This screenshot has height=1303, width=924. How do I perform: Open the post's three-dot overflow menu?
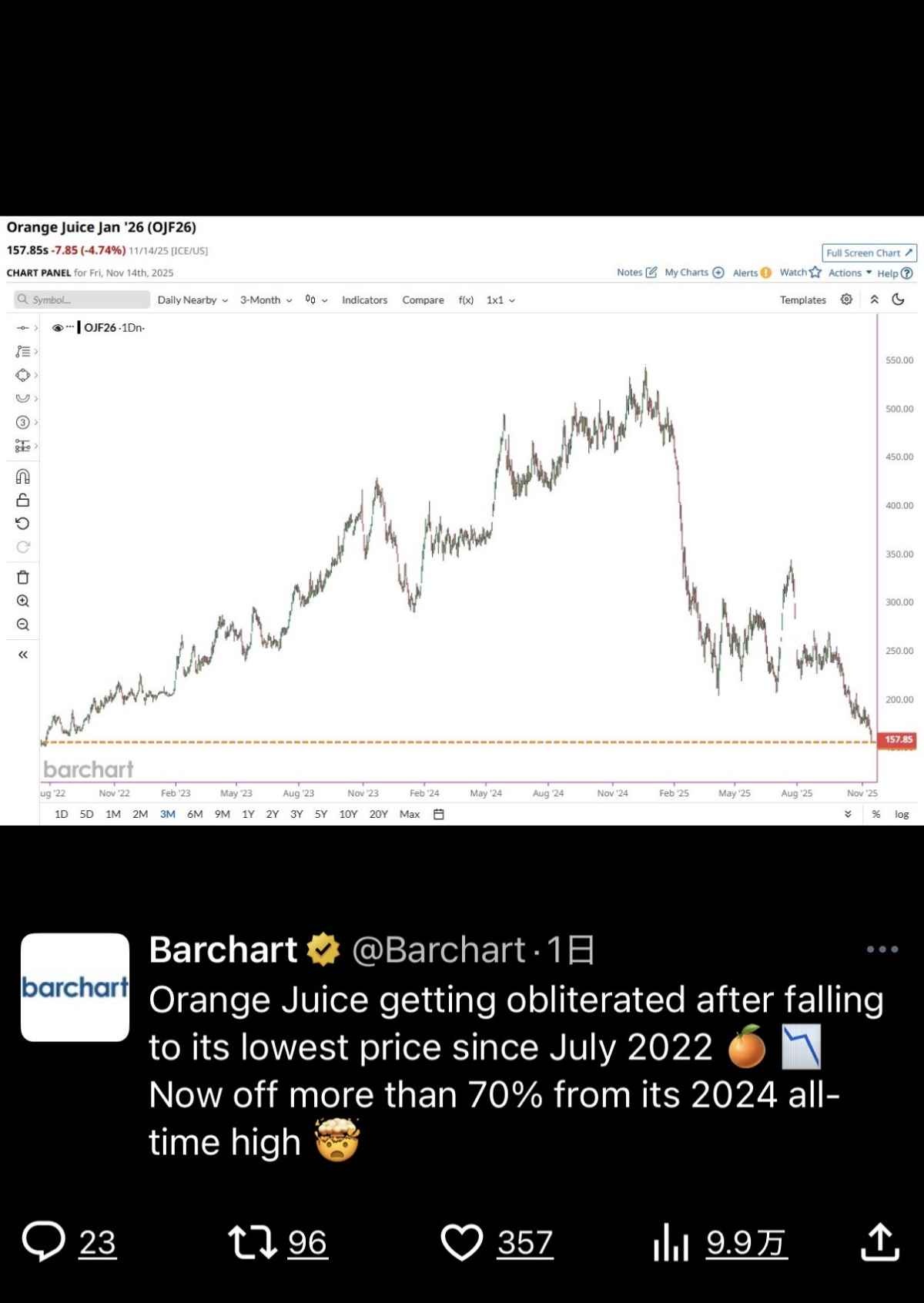[882, 950]
